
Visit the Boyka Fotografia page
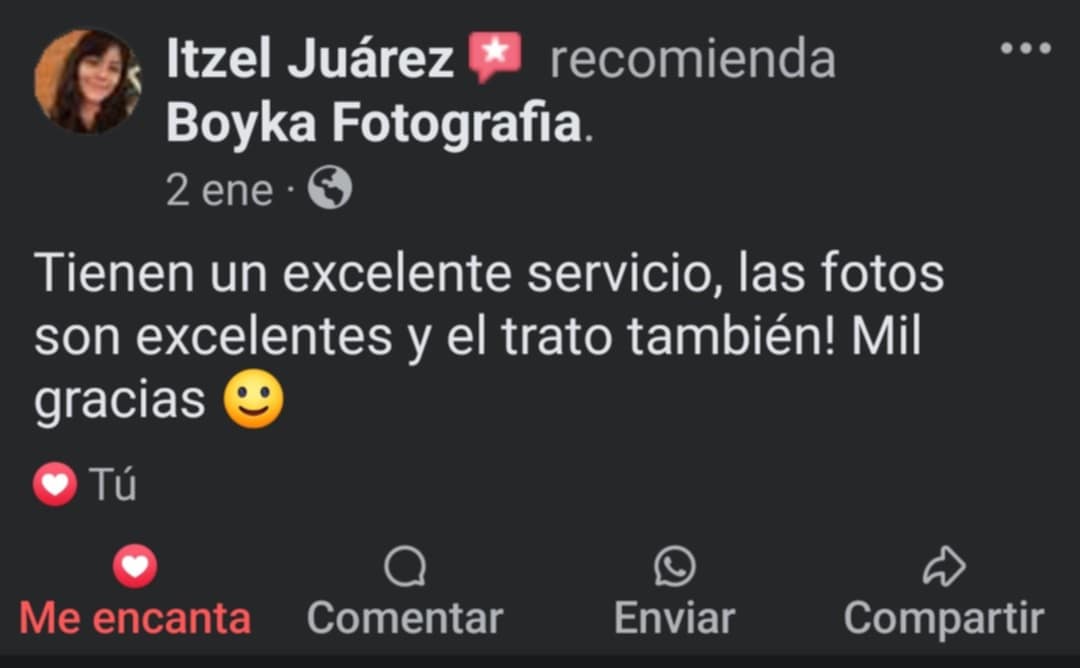(374, 124)
